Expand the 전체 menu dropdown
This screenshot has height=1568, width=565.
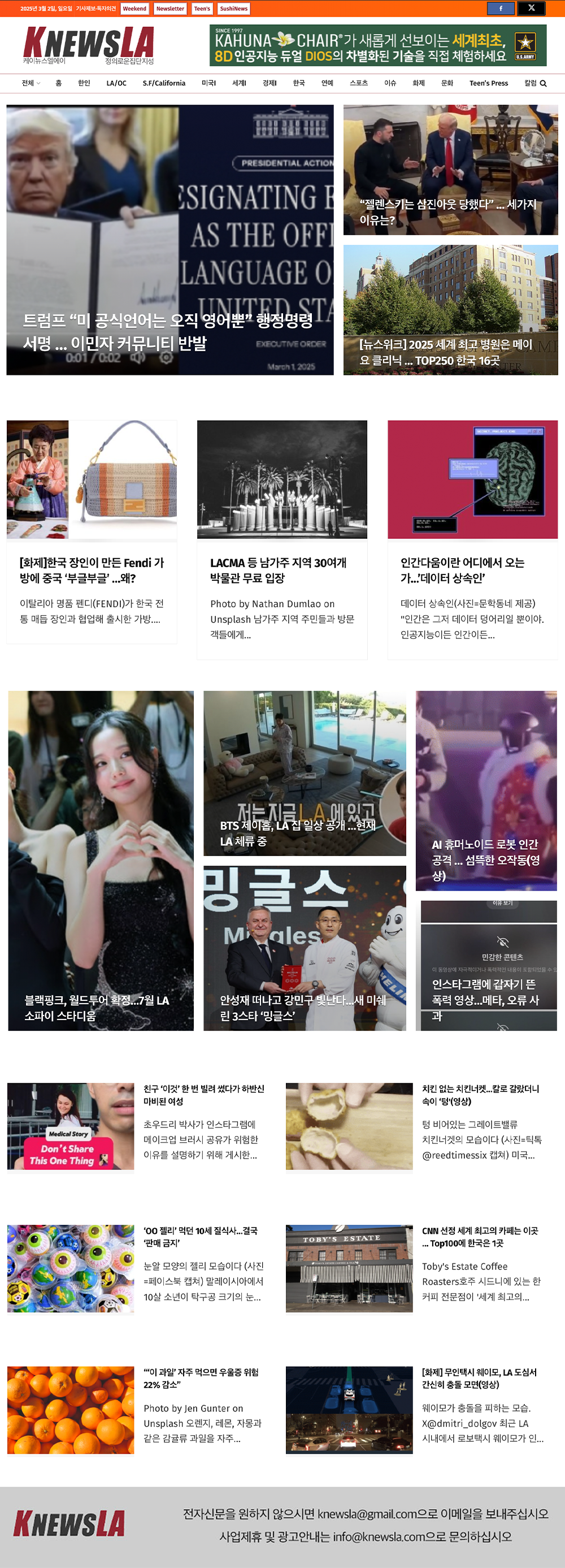pos(31,83)
